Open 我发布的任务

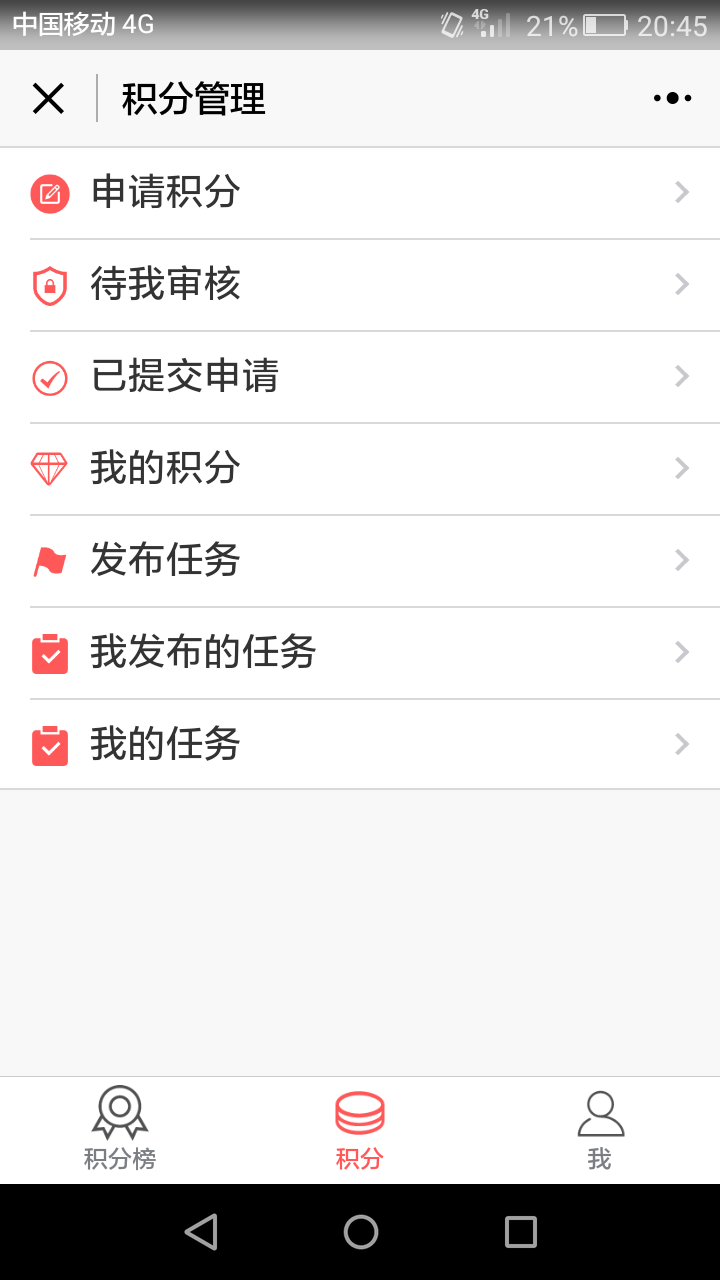360,653
